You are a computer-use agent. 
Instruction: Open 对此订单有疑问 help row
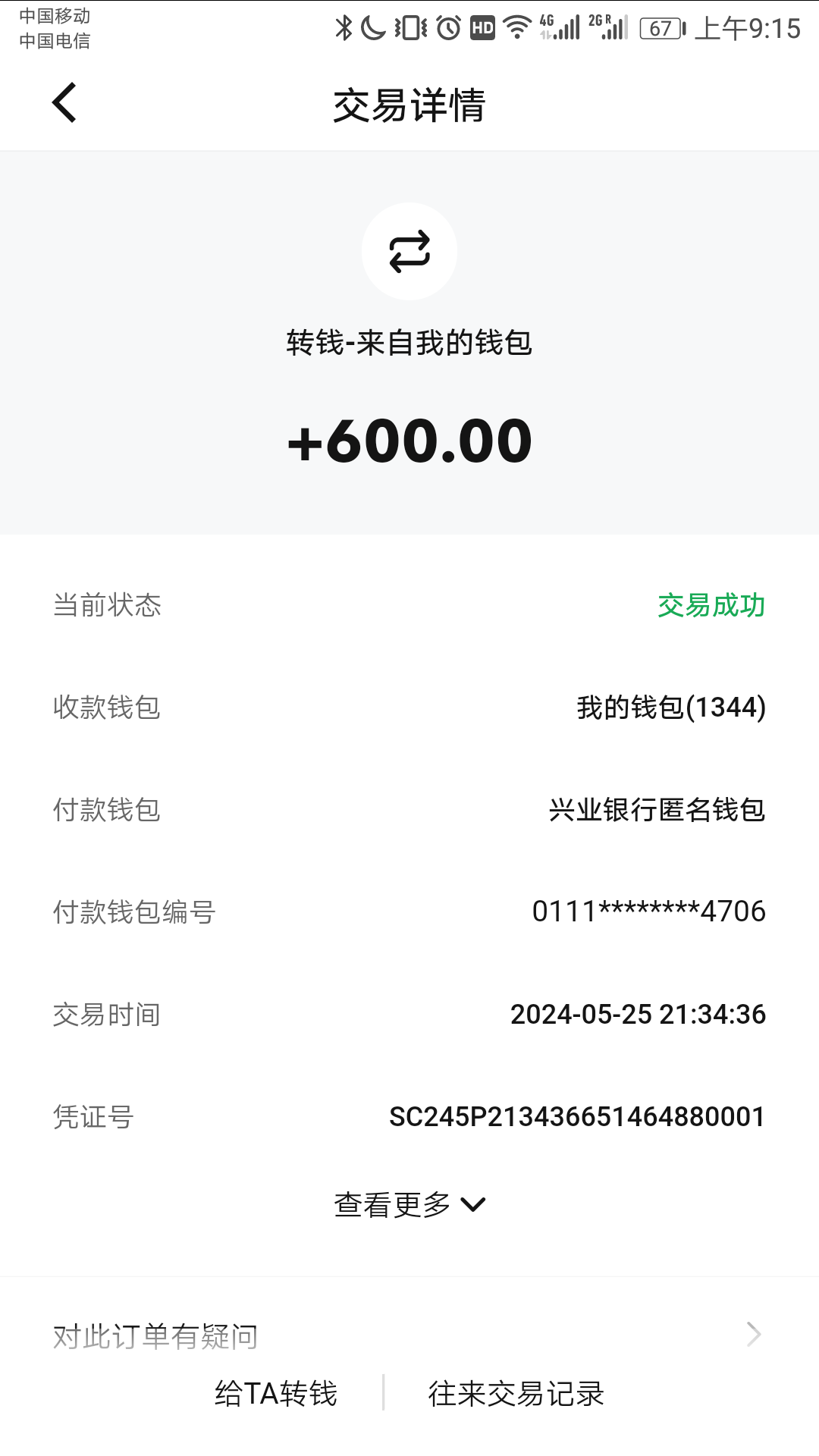tap(409, 1335)
